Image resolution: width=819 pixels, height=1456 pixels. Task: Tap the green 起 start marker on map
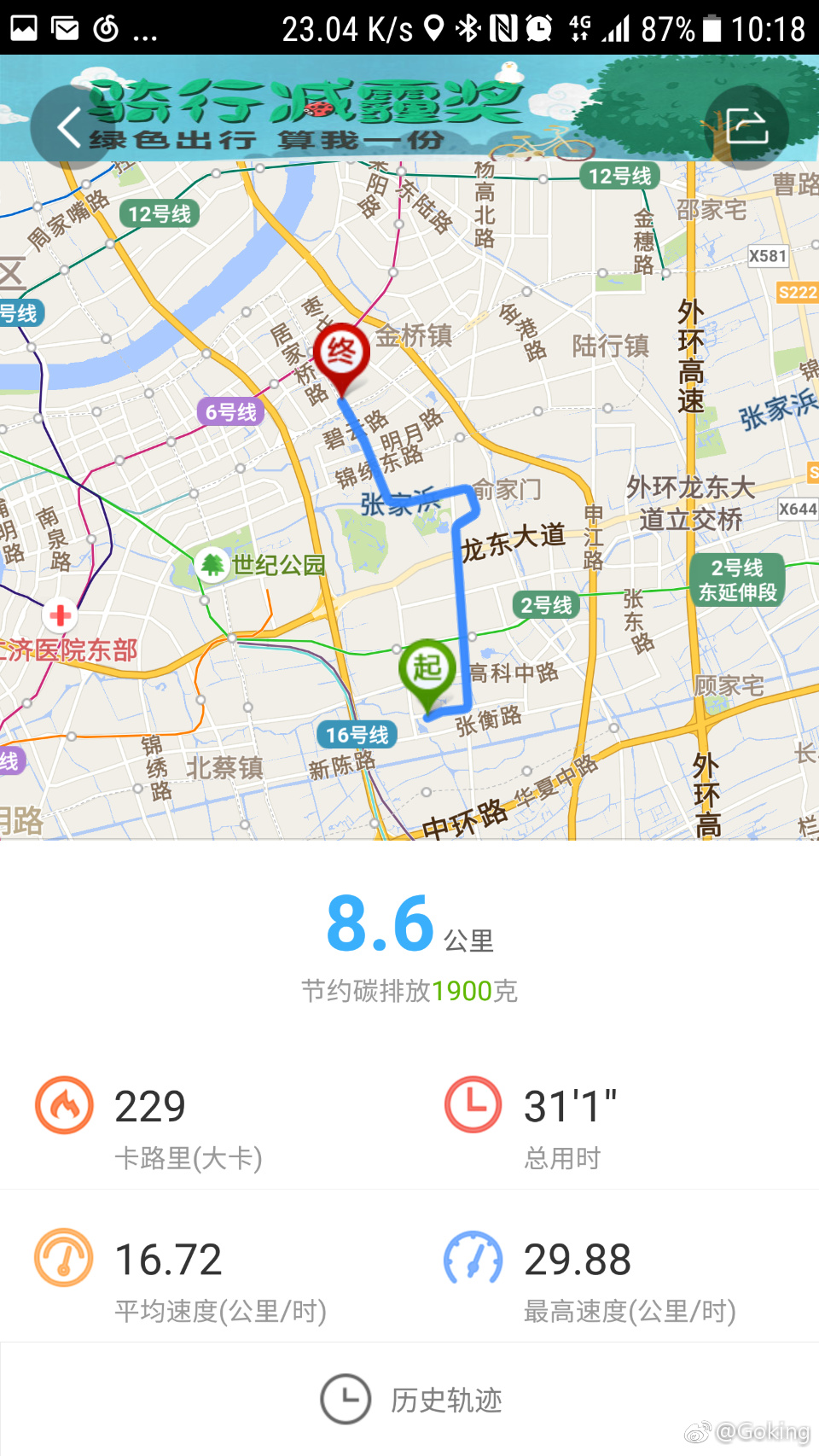pos(427,668)
